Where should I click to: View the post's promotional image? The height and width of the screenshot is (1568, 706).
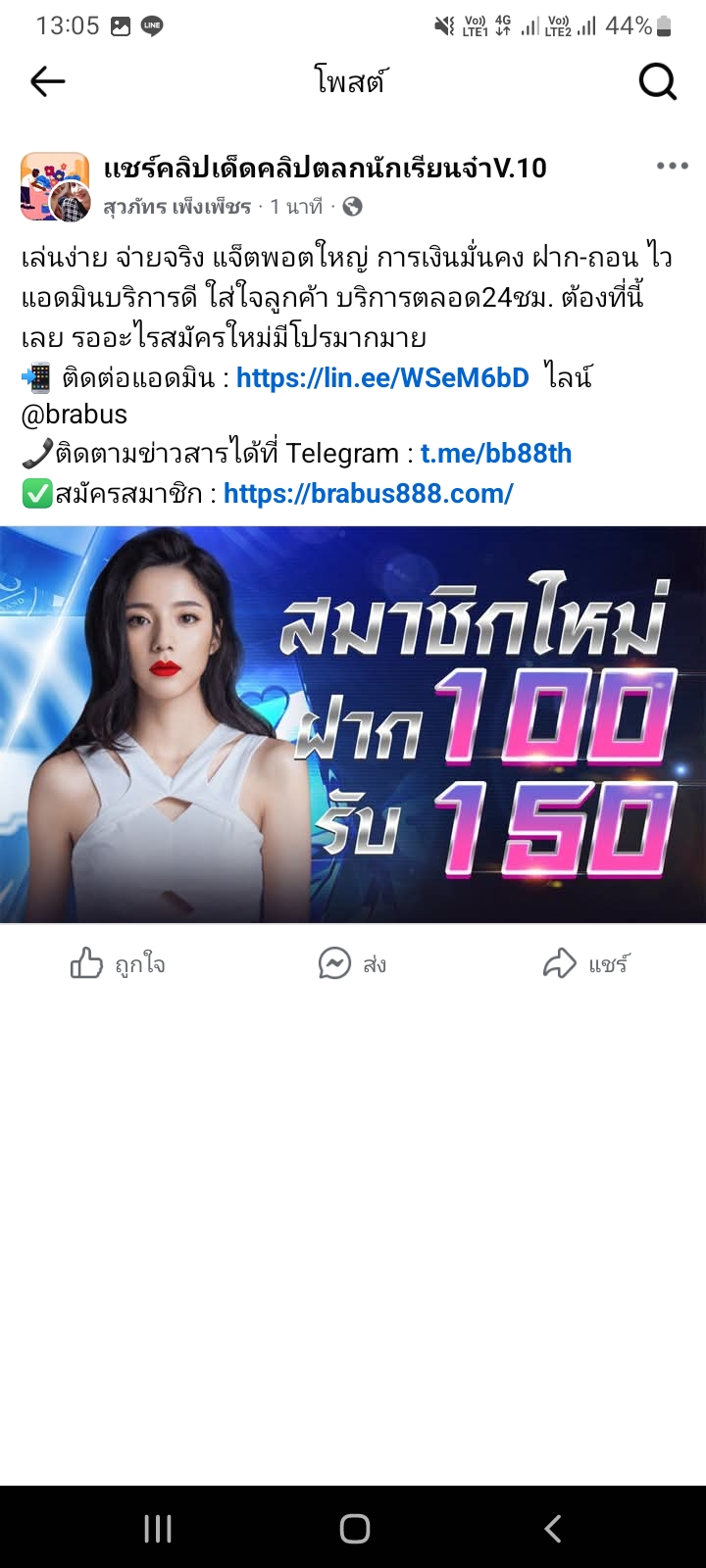353,725
